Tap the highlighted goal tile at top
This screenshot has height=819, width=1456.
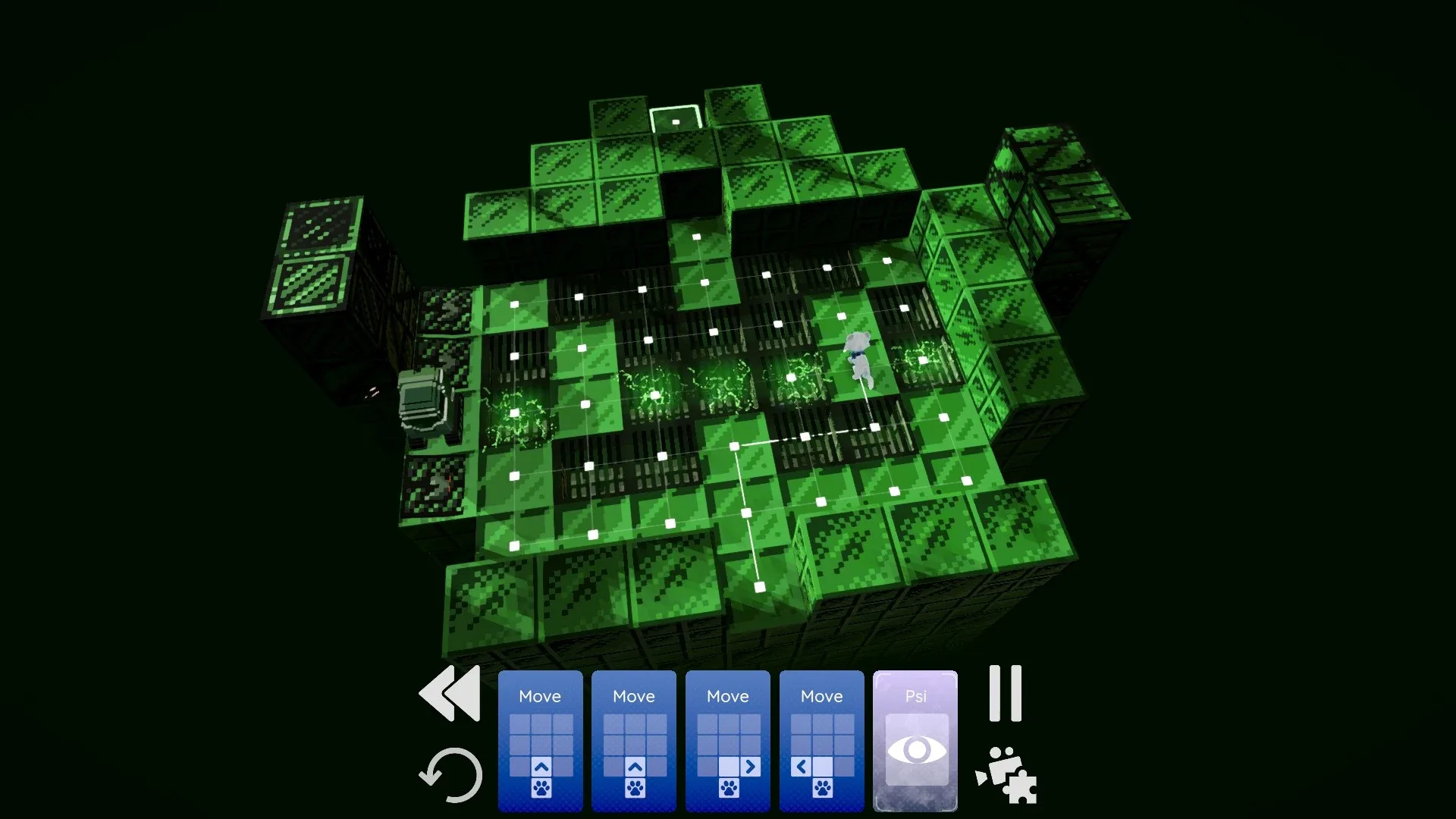[x=676, y=121]
